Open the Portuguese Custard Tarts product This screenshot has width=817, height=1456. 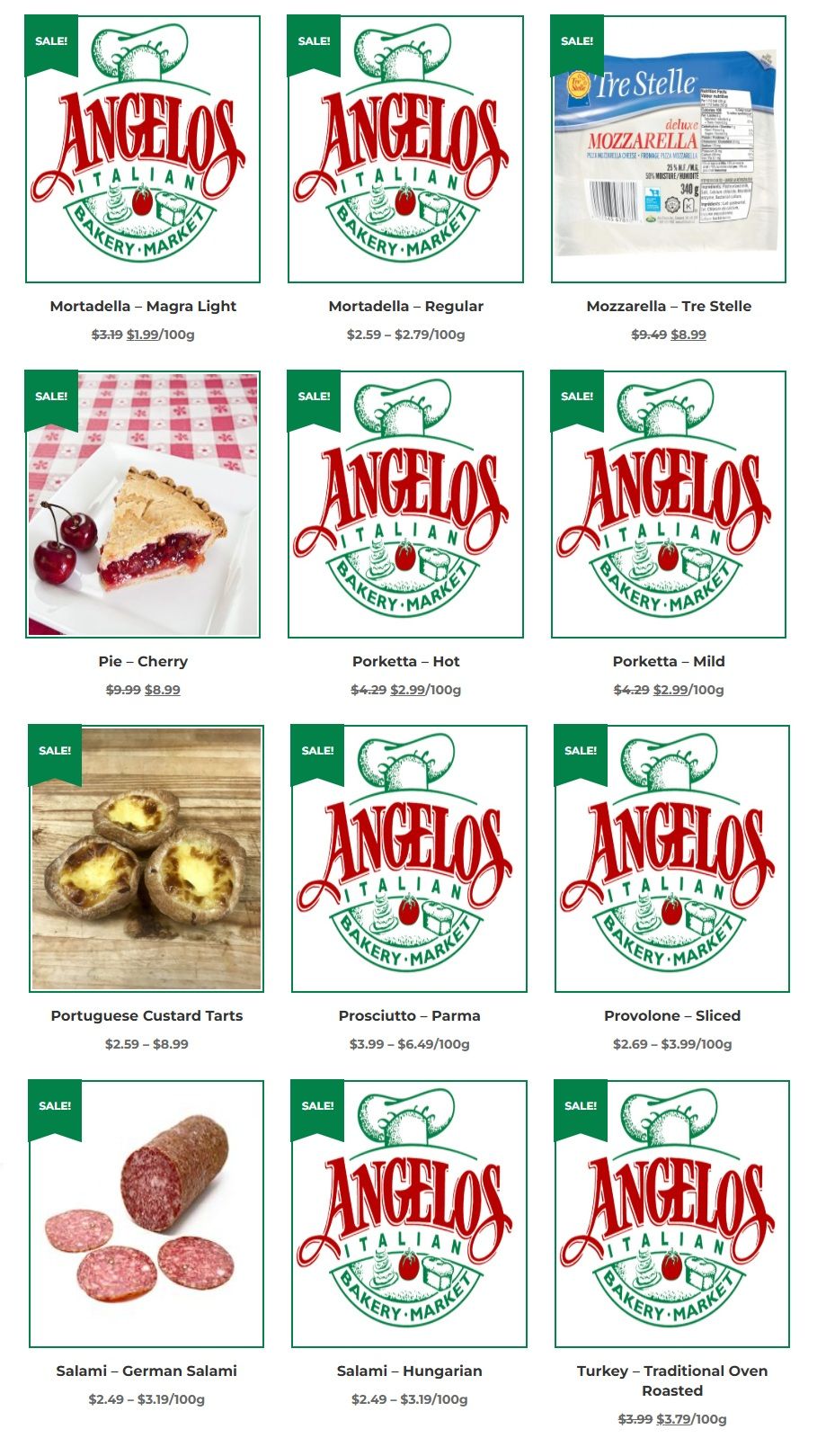pyautogui.click(x=147, y=1015)
